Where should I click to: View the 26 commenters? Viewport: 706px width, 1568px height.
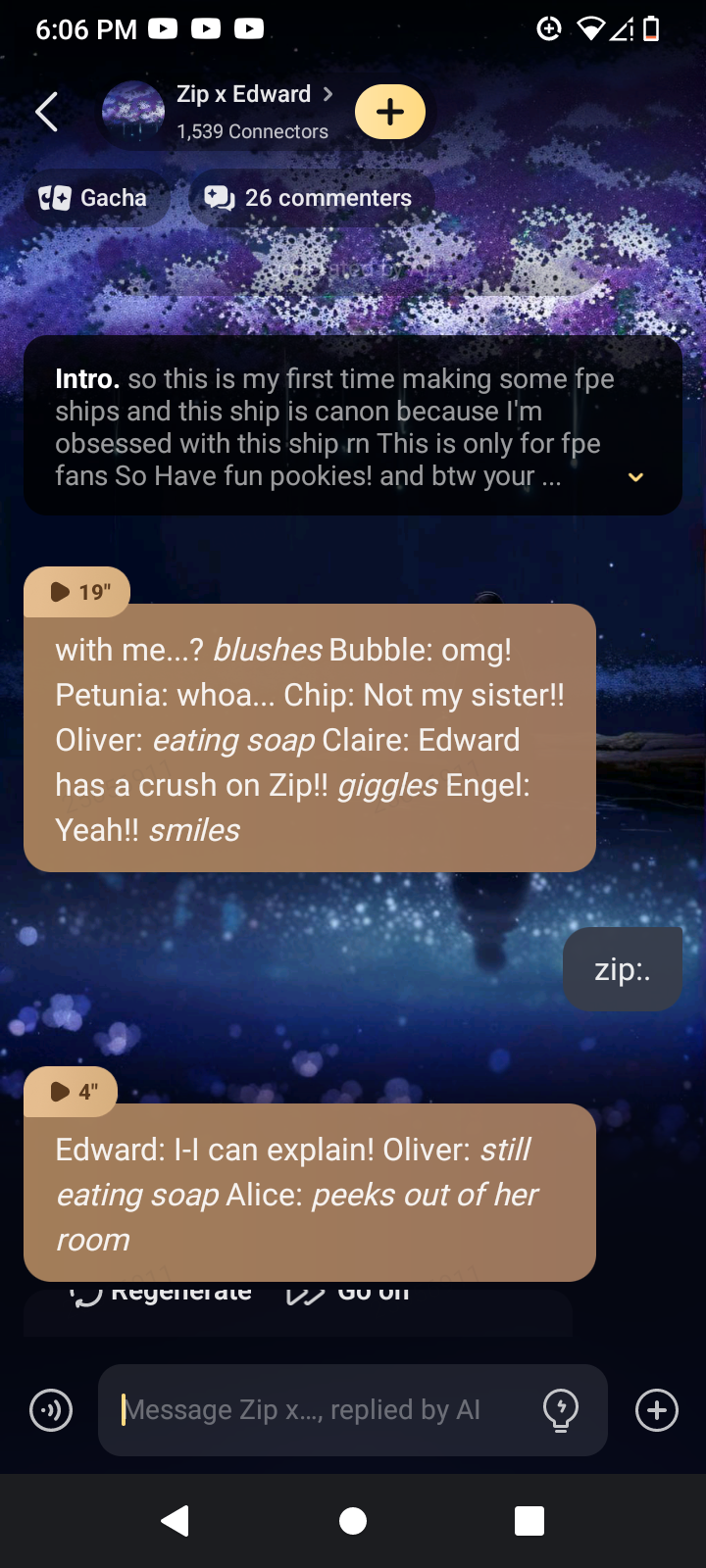[x=309, y=198]
